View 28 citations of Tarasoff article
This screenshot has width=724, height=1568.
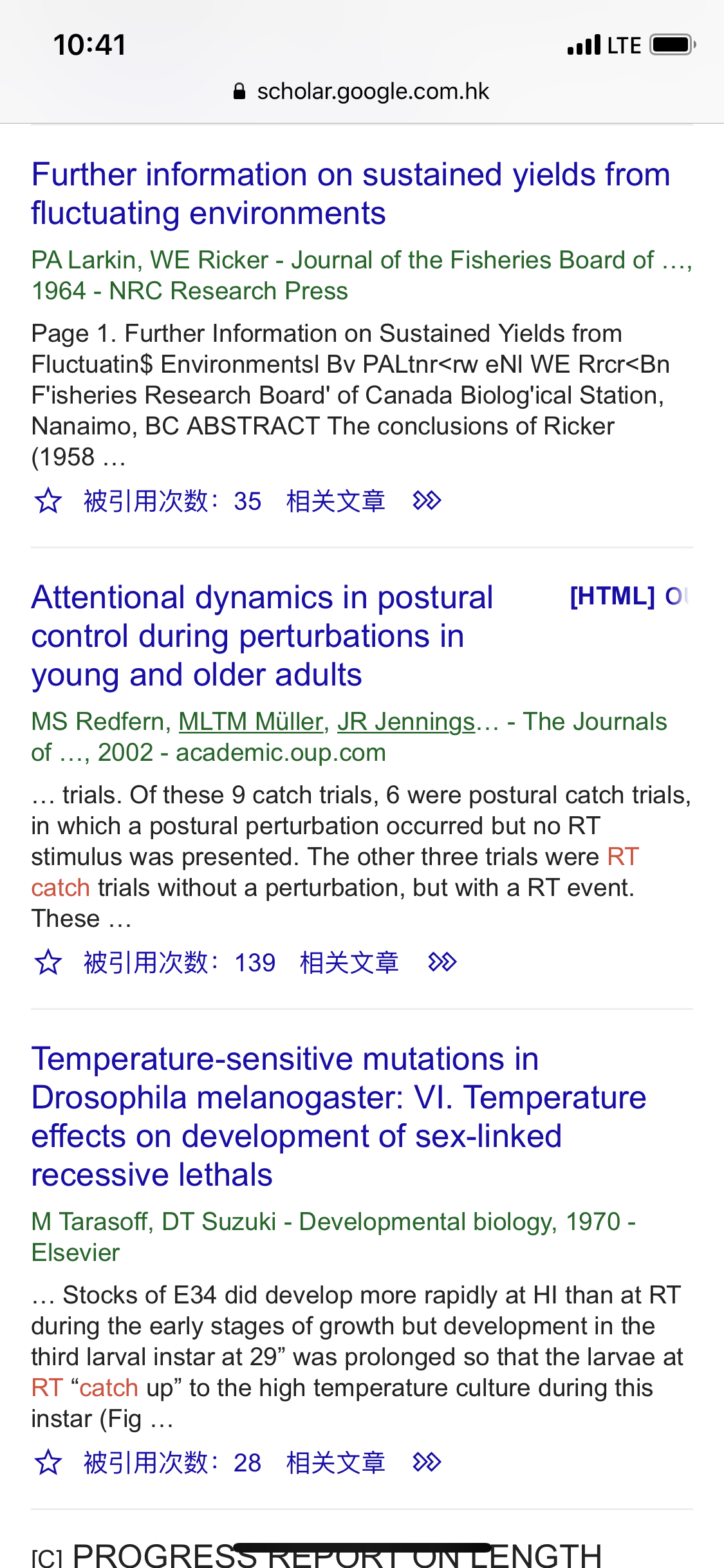[172, 1462]
